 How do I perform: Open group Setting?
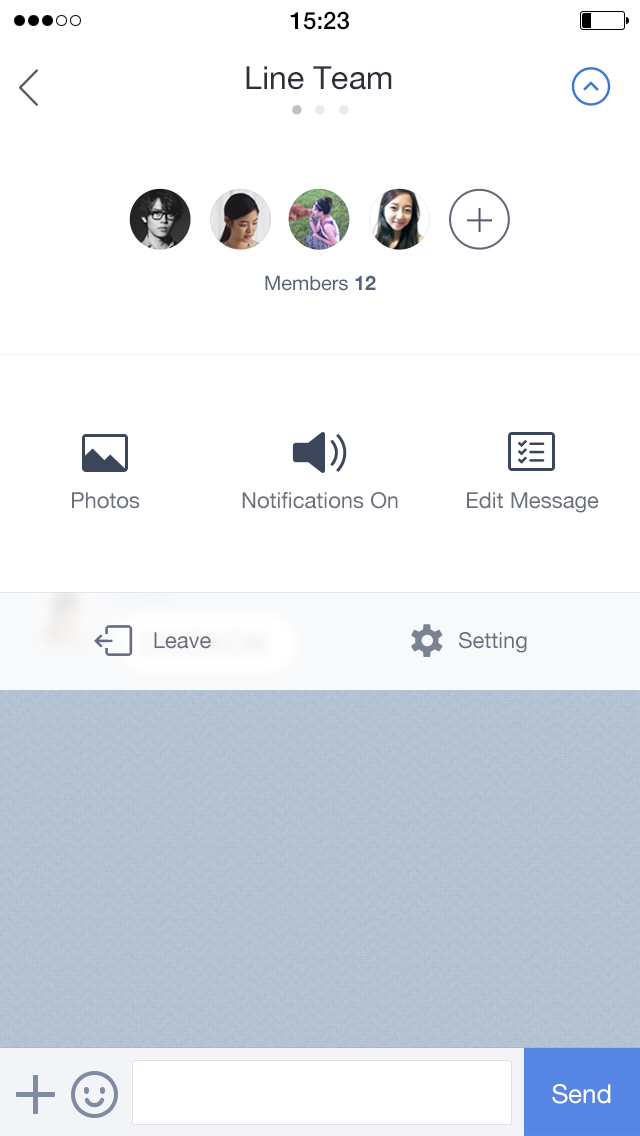(x=469, y=640)
